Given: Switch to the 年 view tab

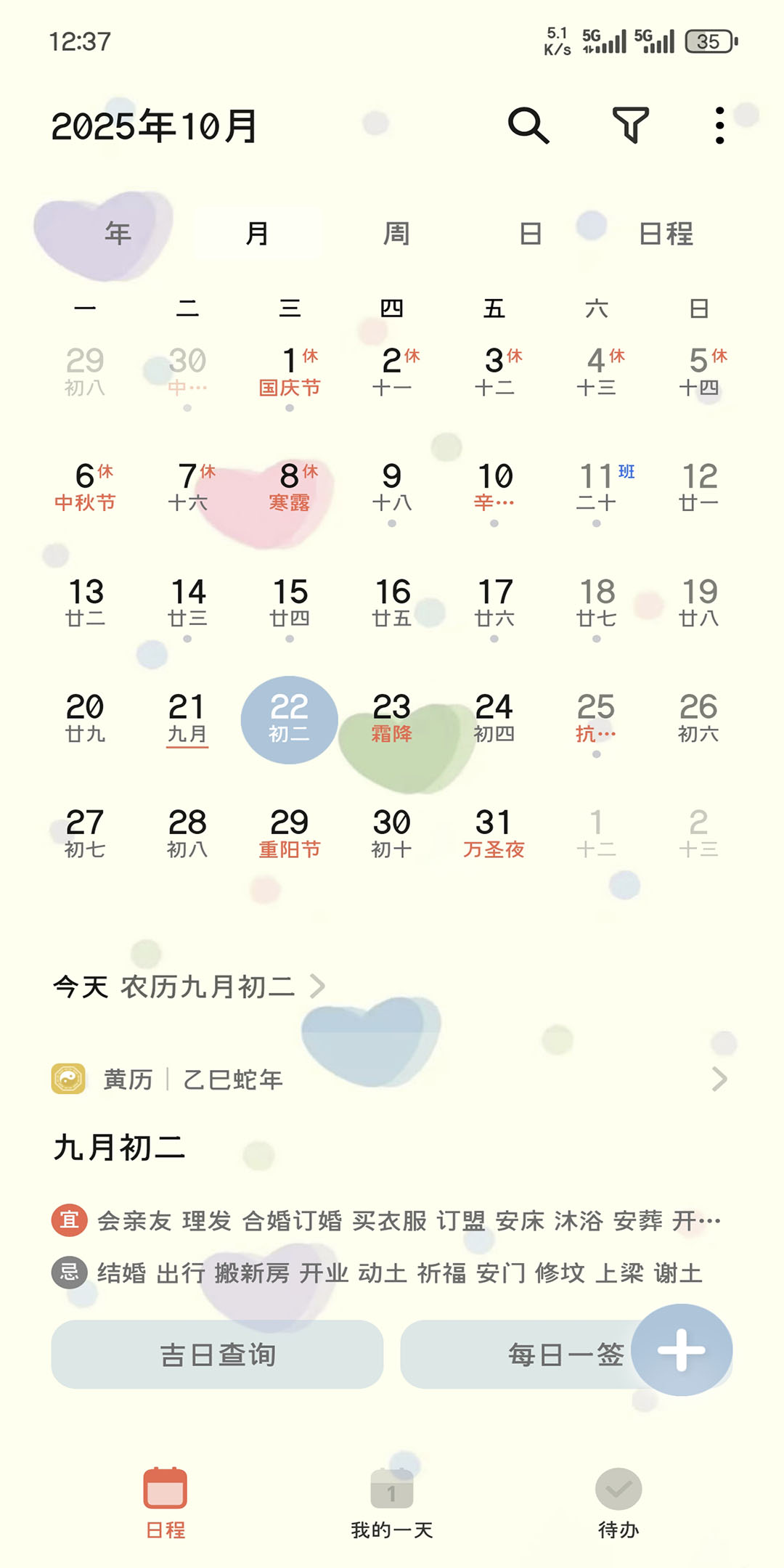Looking at the screenshot, I should click(x=118, y=233).
